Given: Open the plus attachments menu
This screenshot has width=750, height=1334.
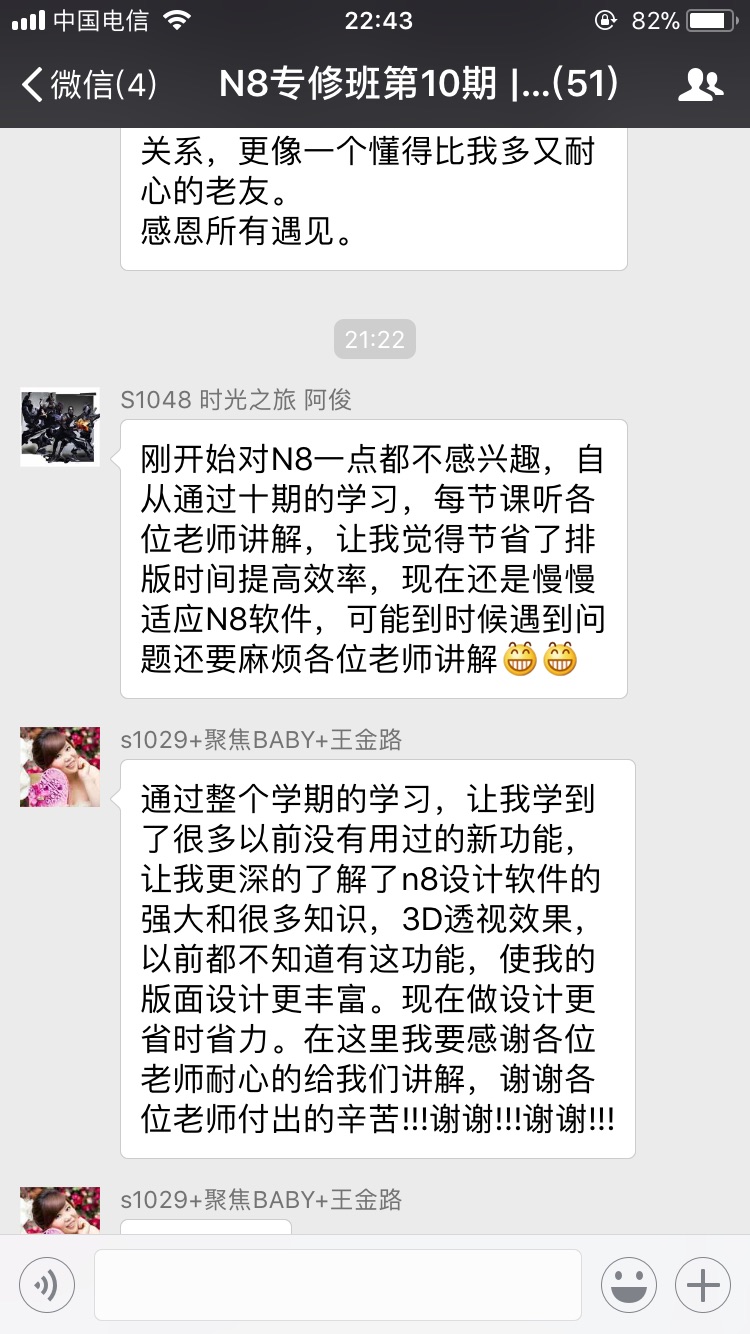Looking at the screenshot, I should [x=703, y=1284].
